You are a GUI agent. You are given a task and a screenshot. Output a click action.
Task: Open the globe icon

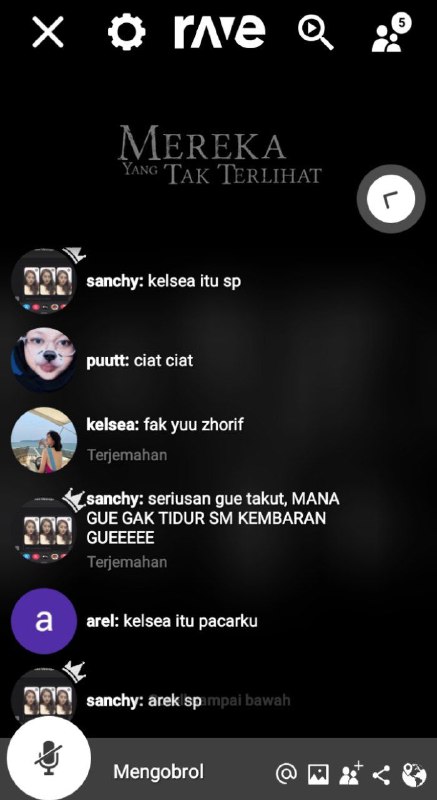(x=414, y=774)
